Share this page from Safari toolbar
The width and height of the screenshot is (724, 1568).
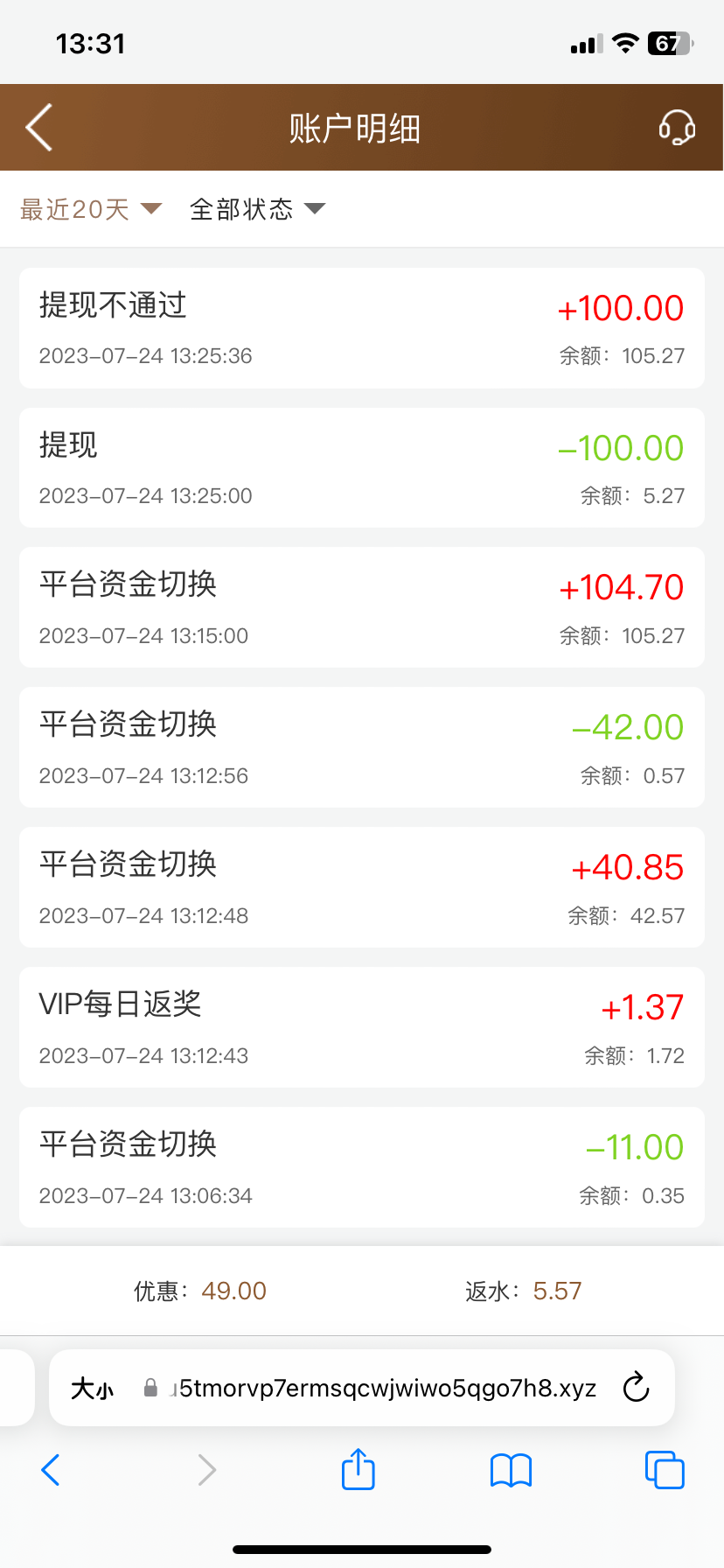point(358,1469)
